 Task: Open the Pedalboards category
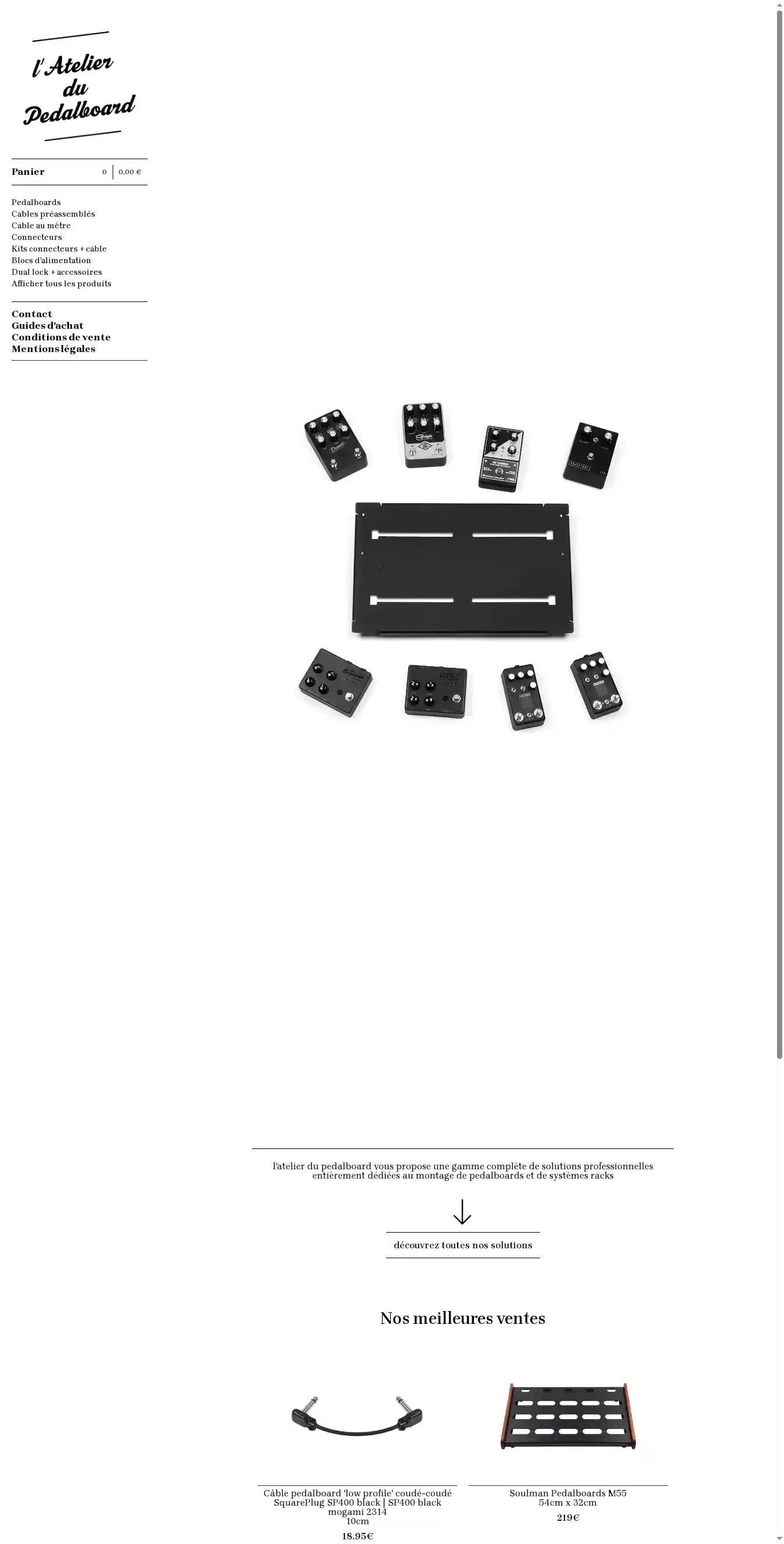pyautogui.click(x=36, y=203)
